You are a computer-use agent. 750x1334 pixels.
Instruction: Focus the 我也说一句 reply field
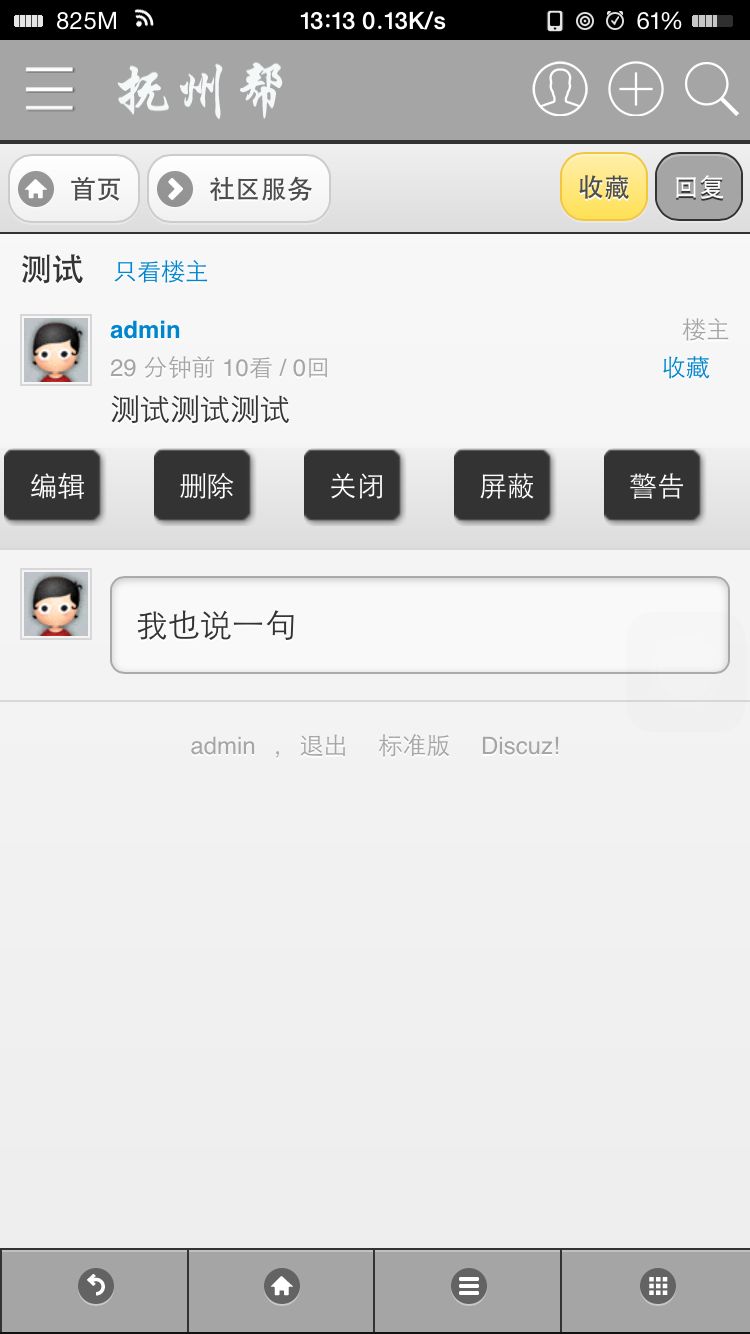click(419, 626)
